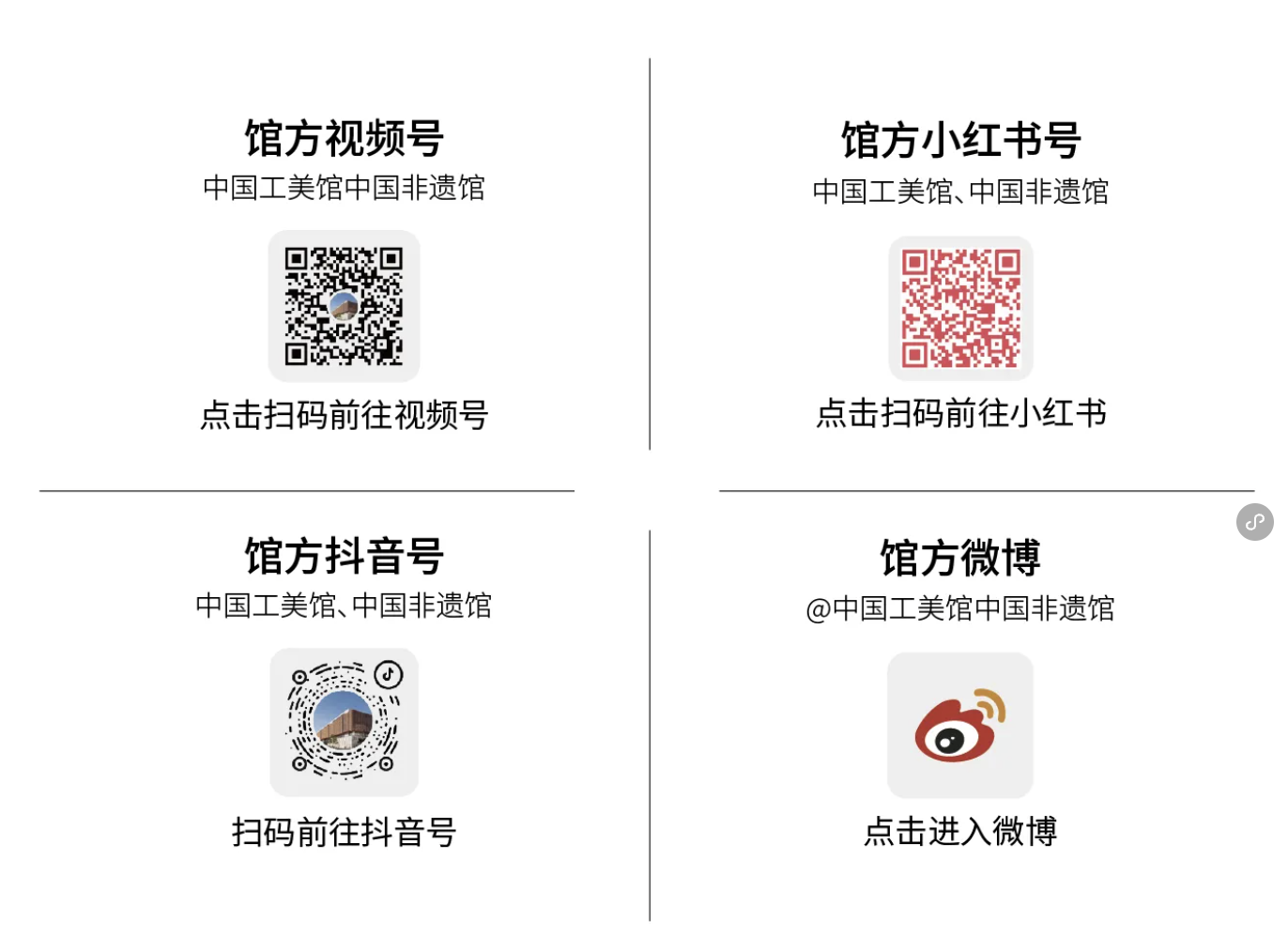Open the official Weibo via the Weibo logo tile

click(x=959, y=726)
